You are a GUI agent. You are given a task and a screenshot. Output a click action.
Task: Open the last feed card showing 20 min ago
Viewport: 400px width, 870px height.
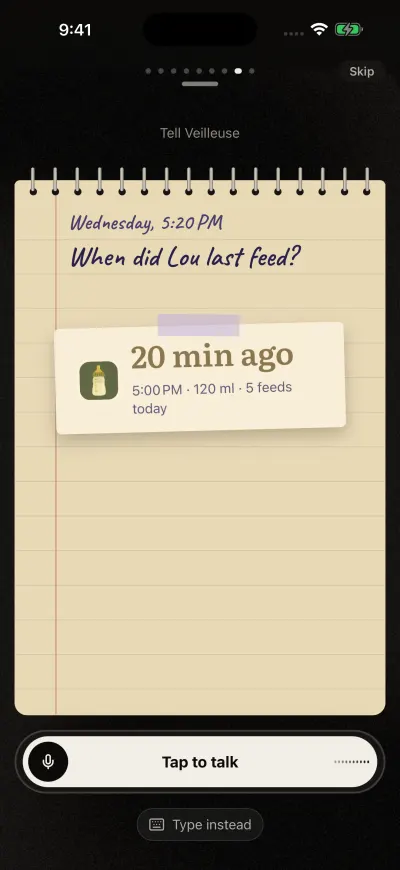point(200,378)
